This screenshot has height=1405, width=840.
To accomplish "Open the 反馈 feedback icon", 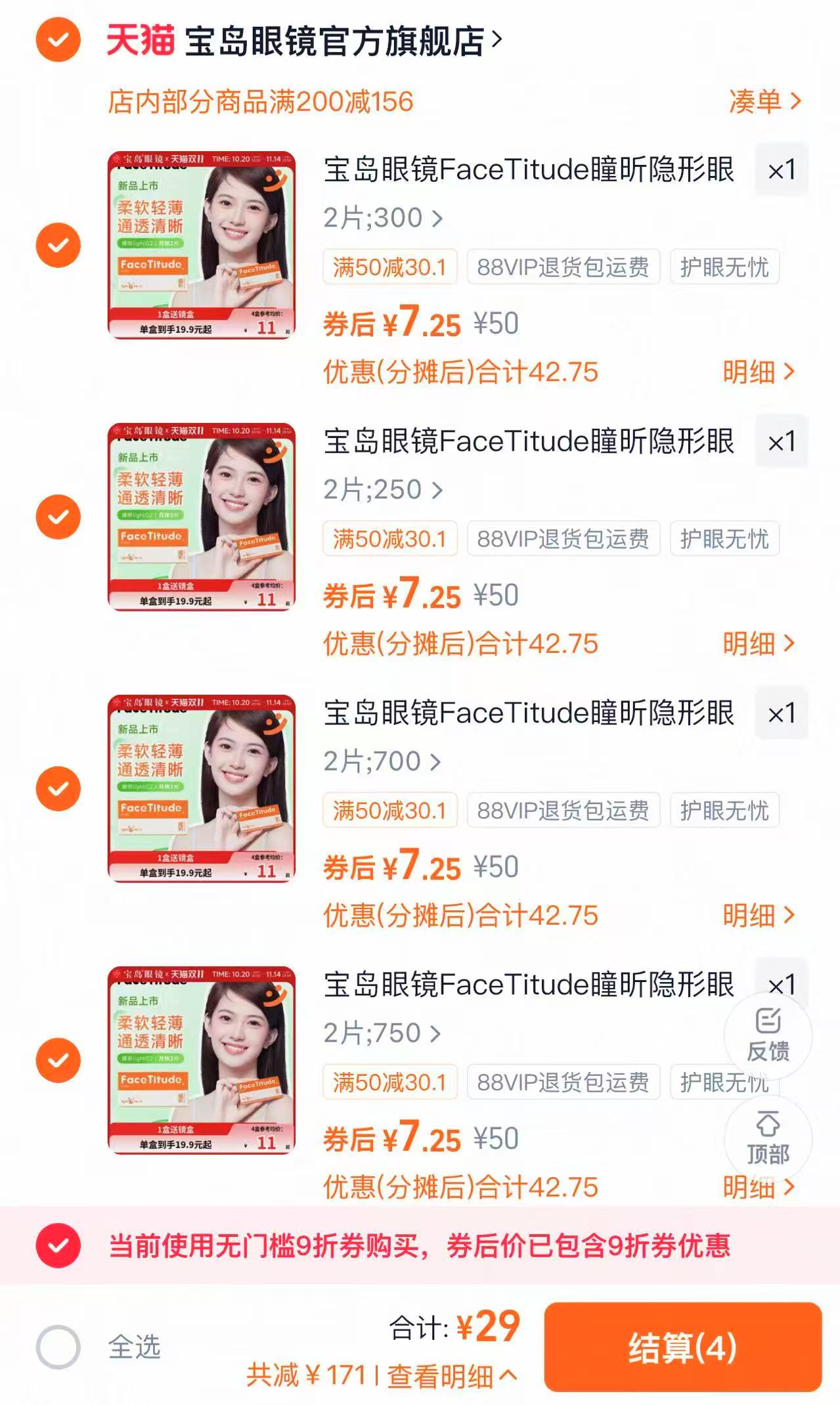I will tap(768, 1036).
